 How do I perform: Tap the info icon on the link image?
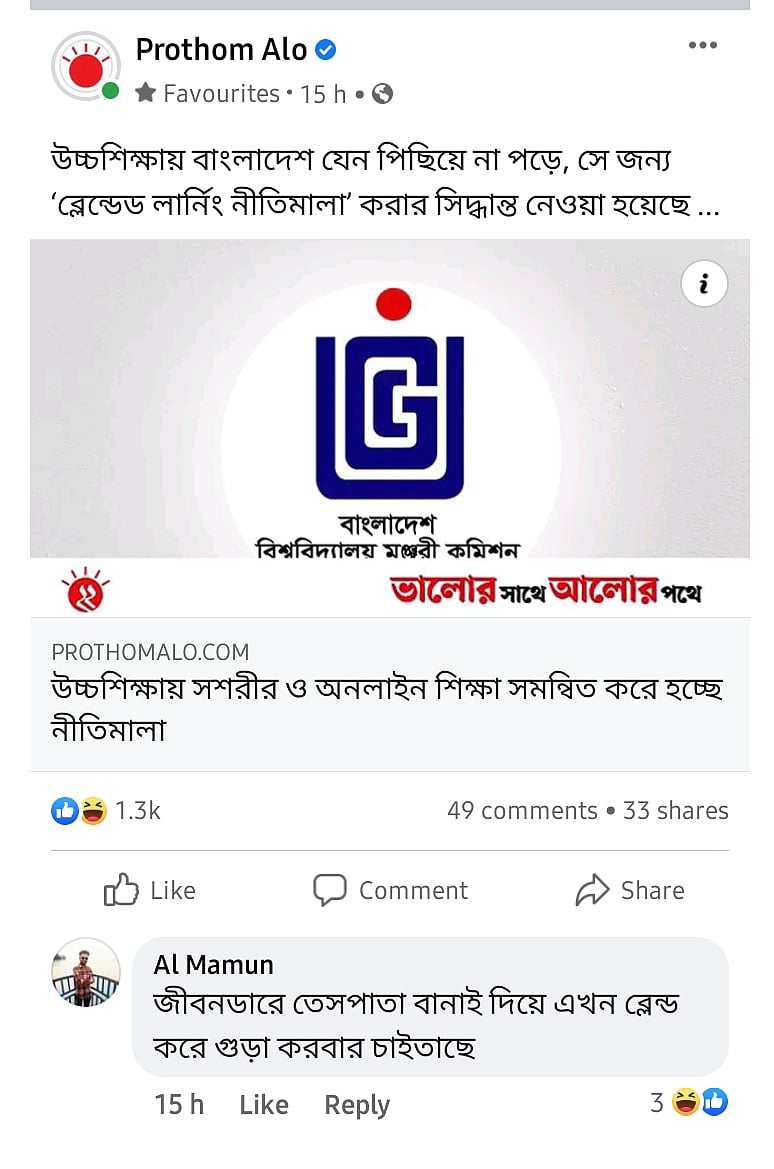click(704, 285)
